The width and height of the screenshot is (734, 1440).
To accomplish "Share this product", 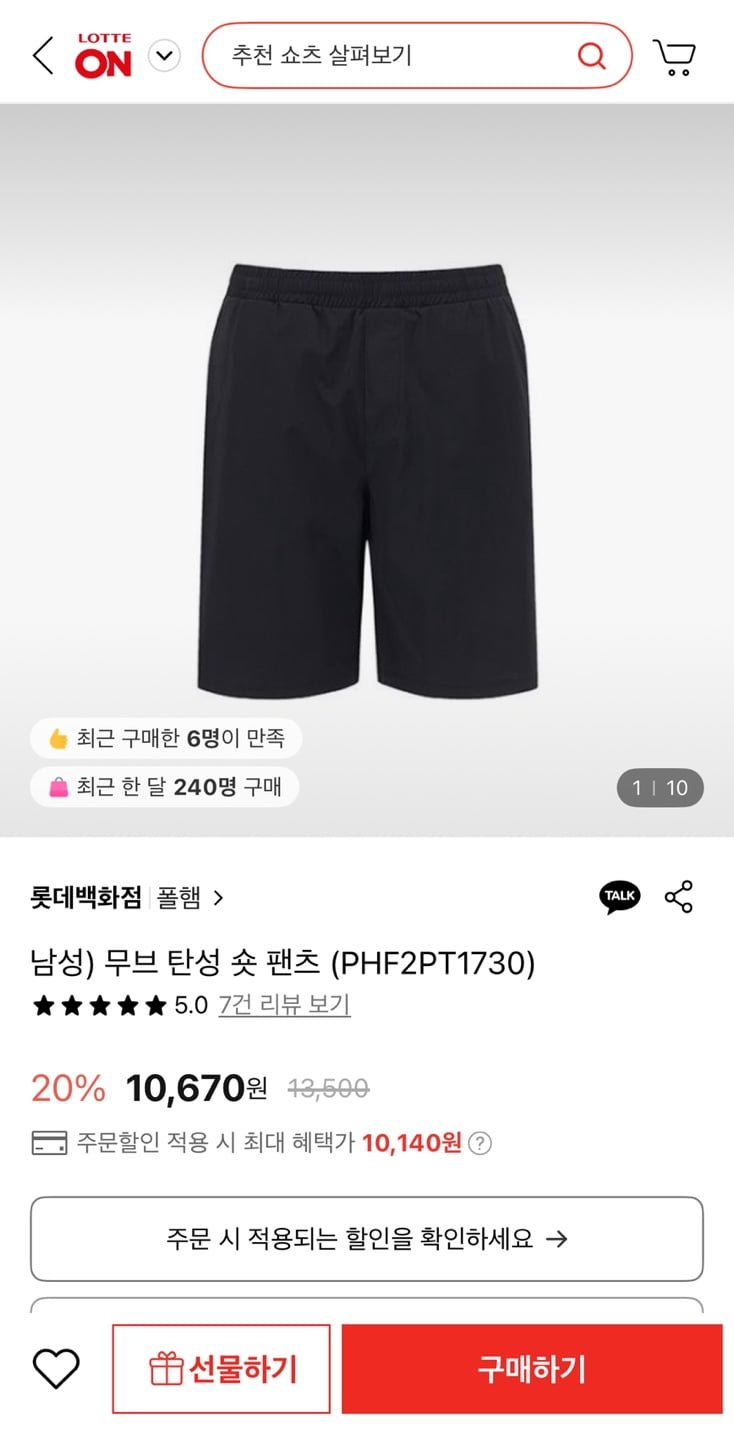I will point(679,897).
